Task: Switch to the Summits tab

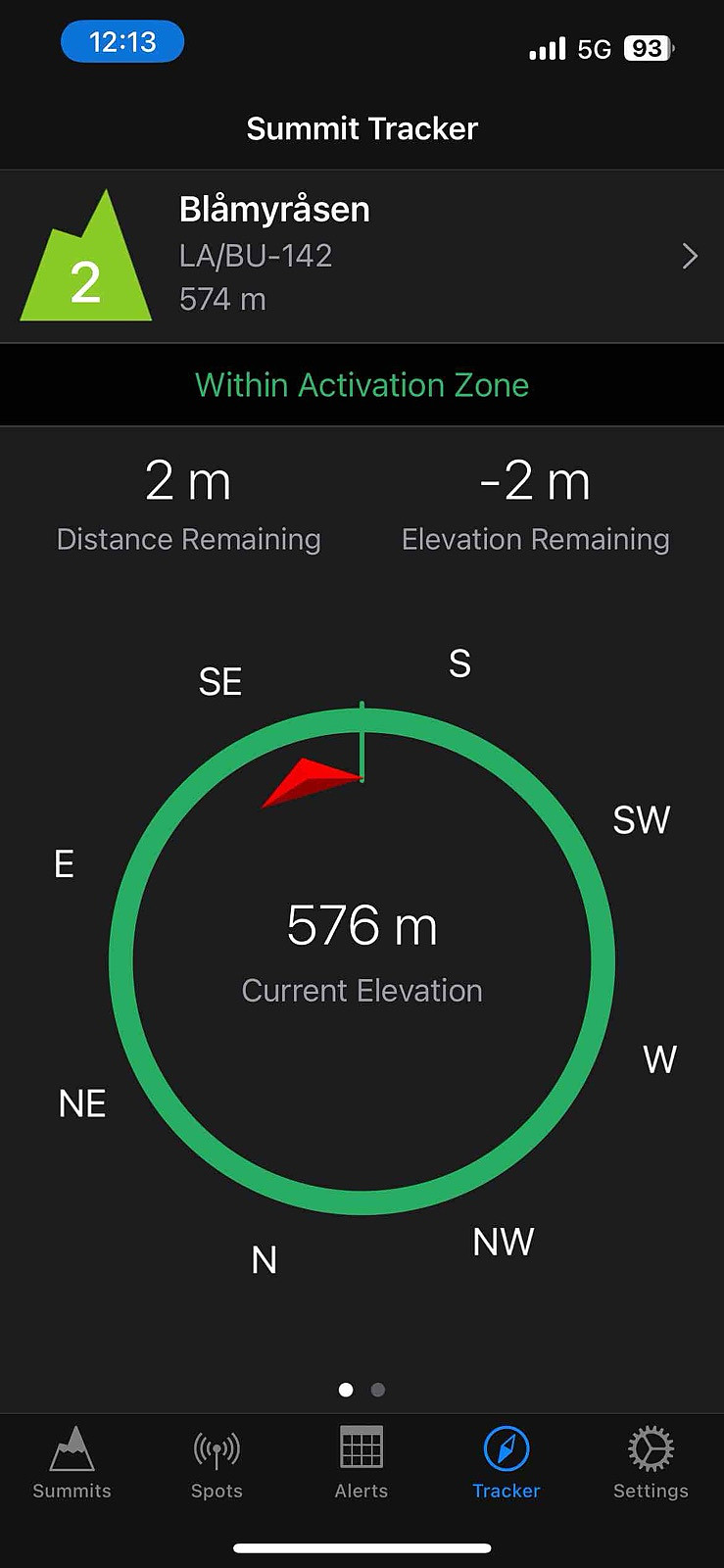Action: coord(72,1463)
